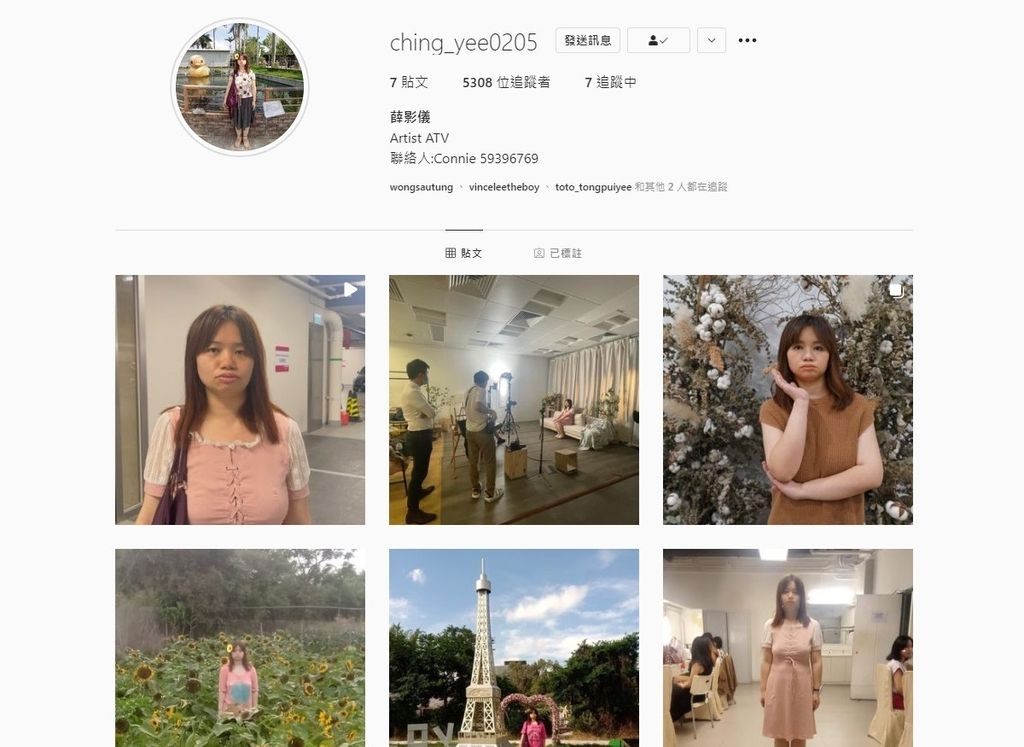View the 7 following list
This screenshot has height=747, width=1024.
610,82
